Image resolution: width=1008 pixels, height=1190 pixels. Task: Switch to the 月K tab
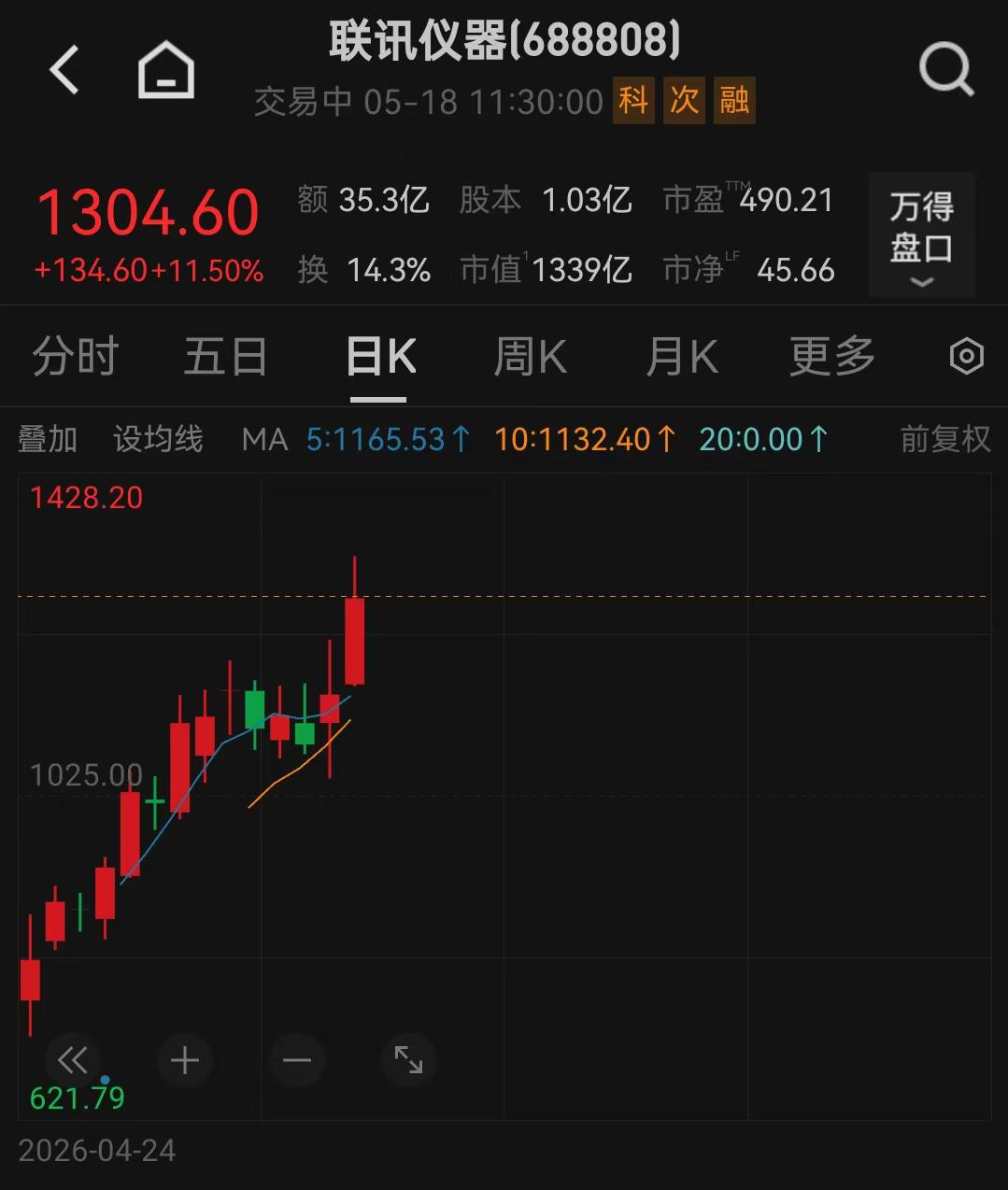[682, 357]
